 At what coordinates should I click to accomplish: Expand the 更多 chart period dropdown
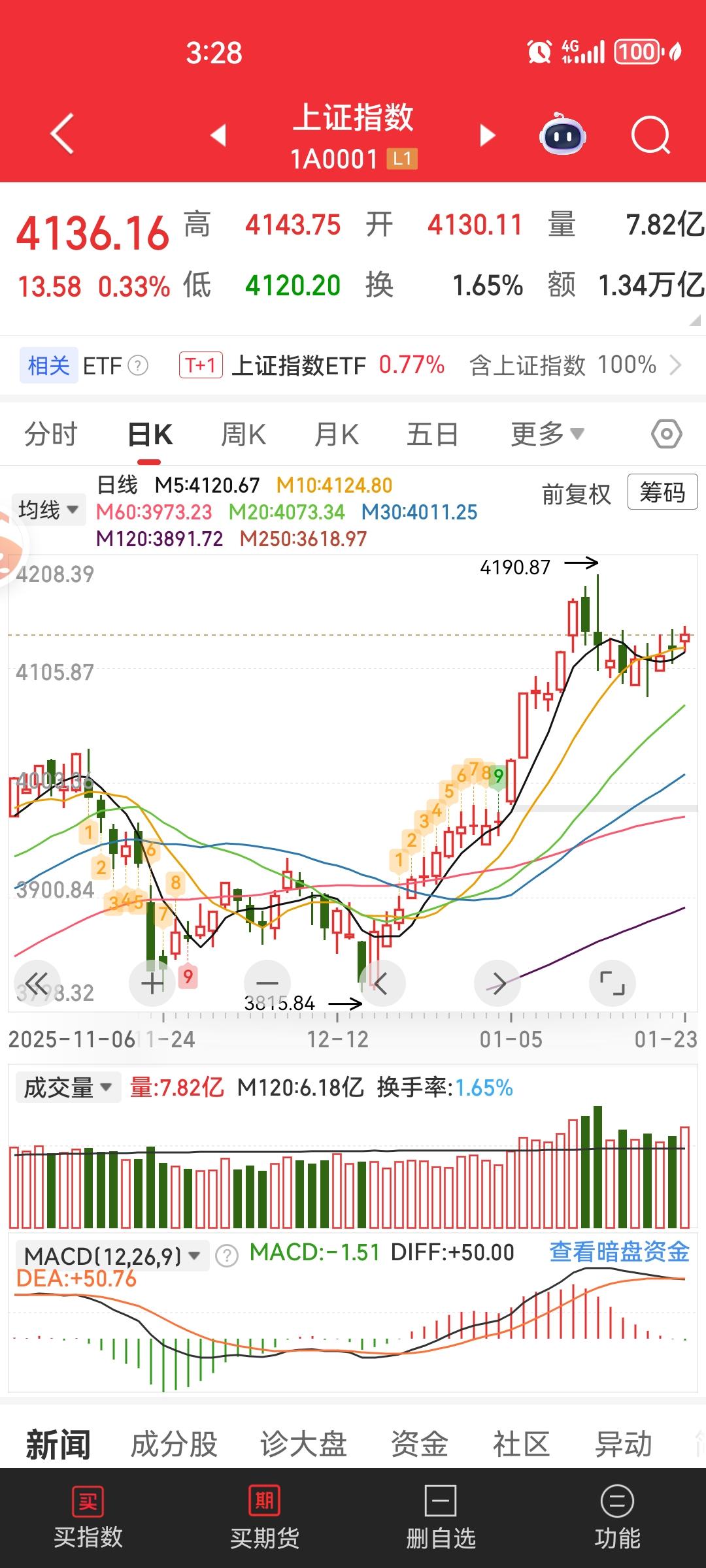546,433
